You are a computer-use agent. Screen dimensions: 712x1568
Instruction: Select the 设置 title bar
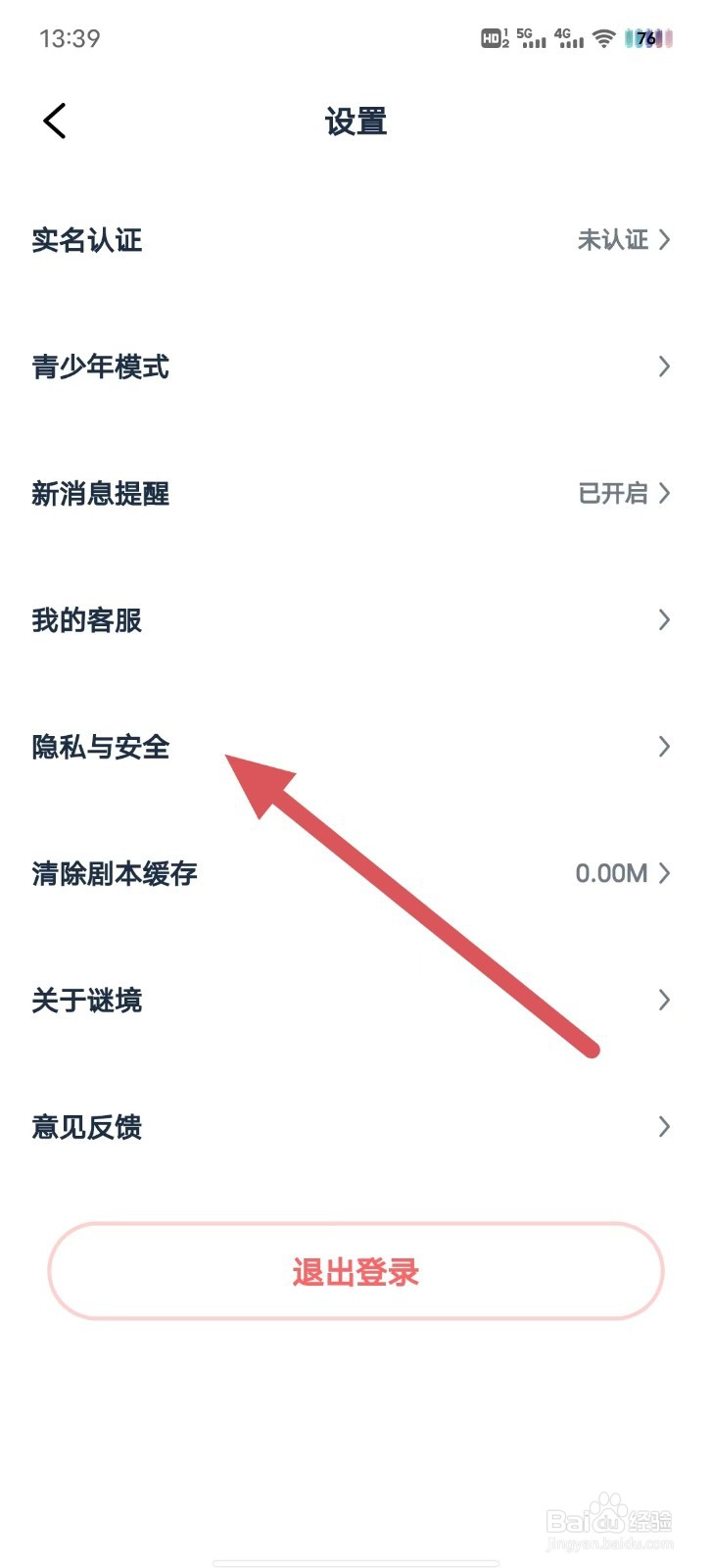tap(355, 121)
